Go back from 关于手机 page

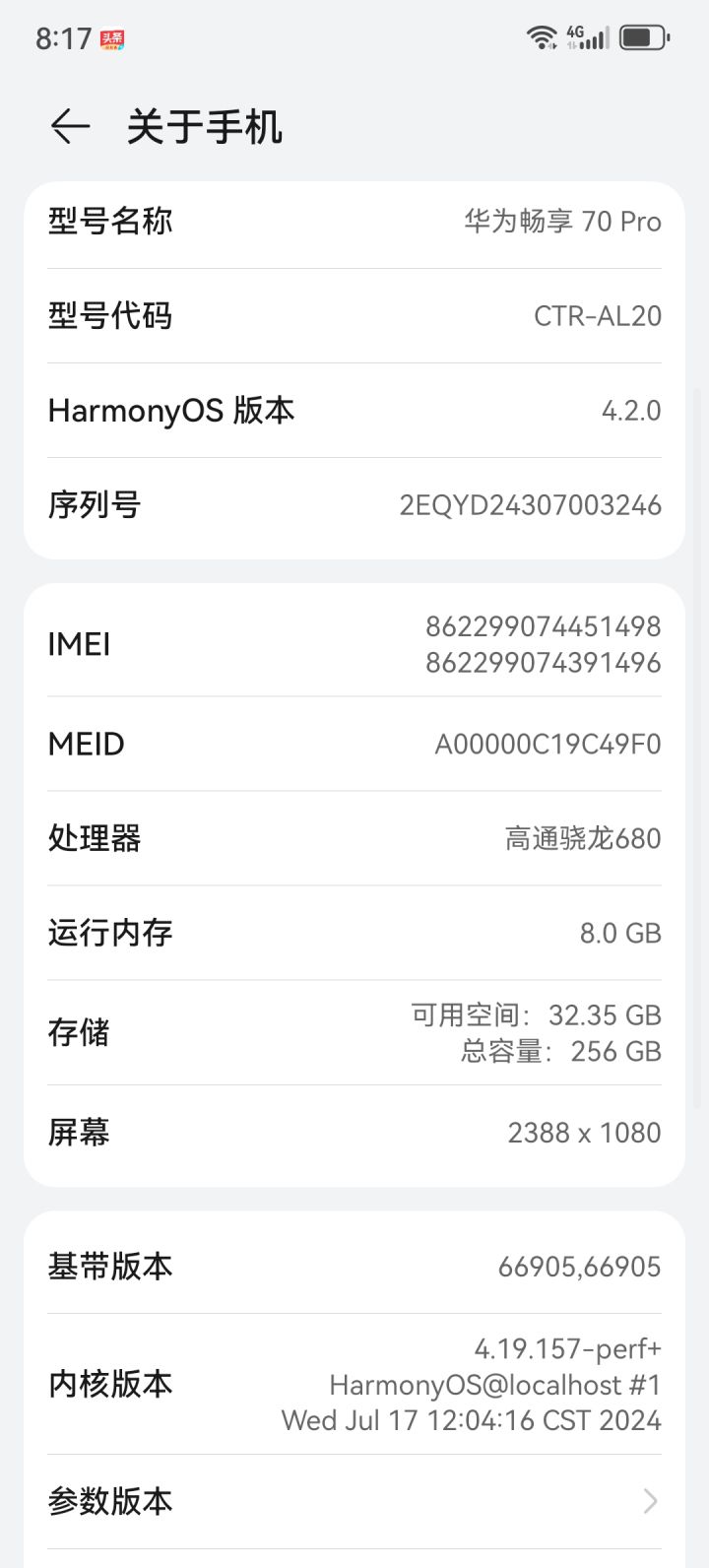(x=70, y=127)
